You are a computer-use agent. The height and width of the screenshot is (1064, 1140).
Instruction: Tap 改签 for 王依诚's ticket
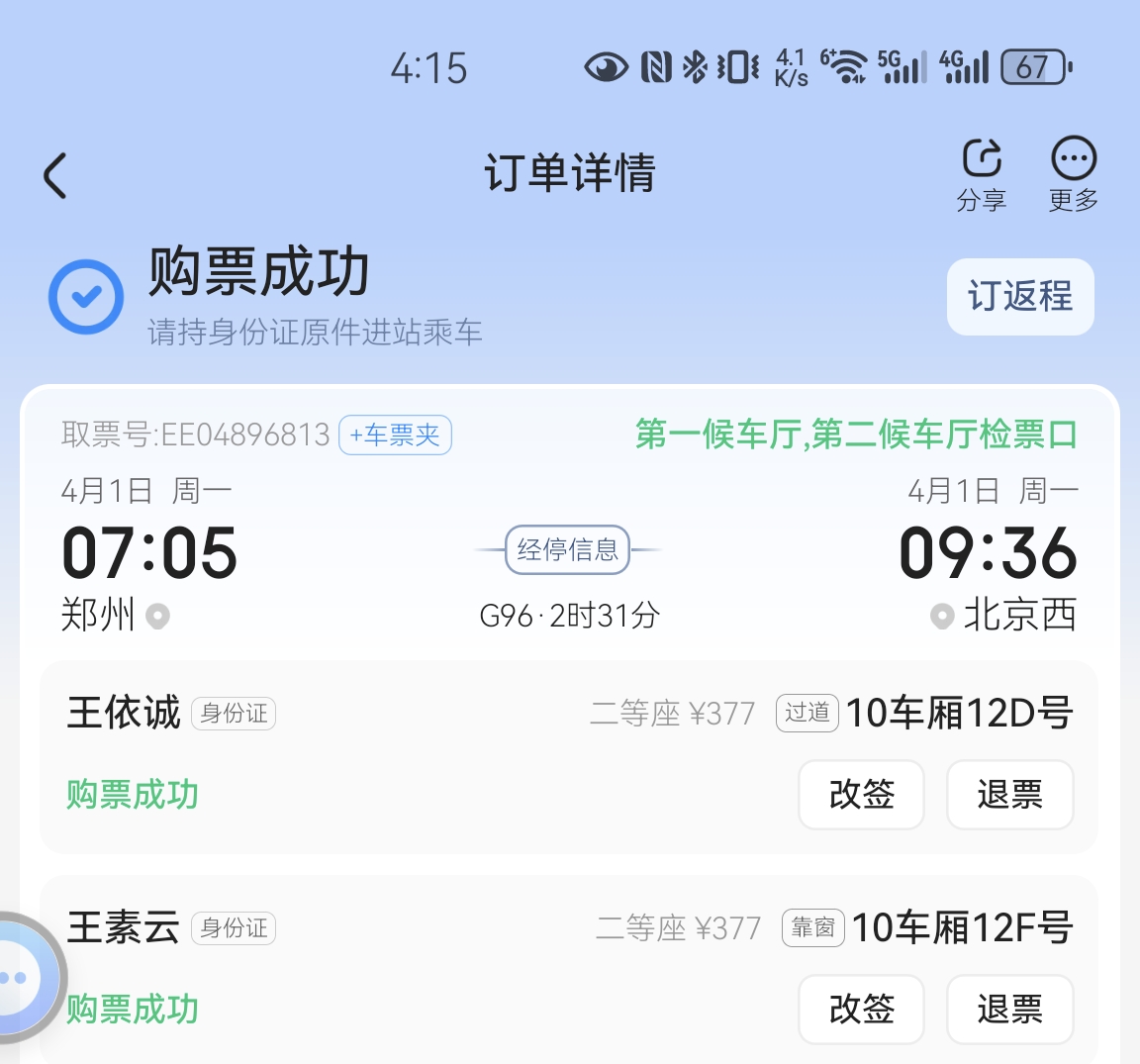tap(861, 794)
